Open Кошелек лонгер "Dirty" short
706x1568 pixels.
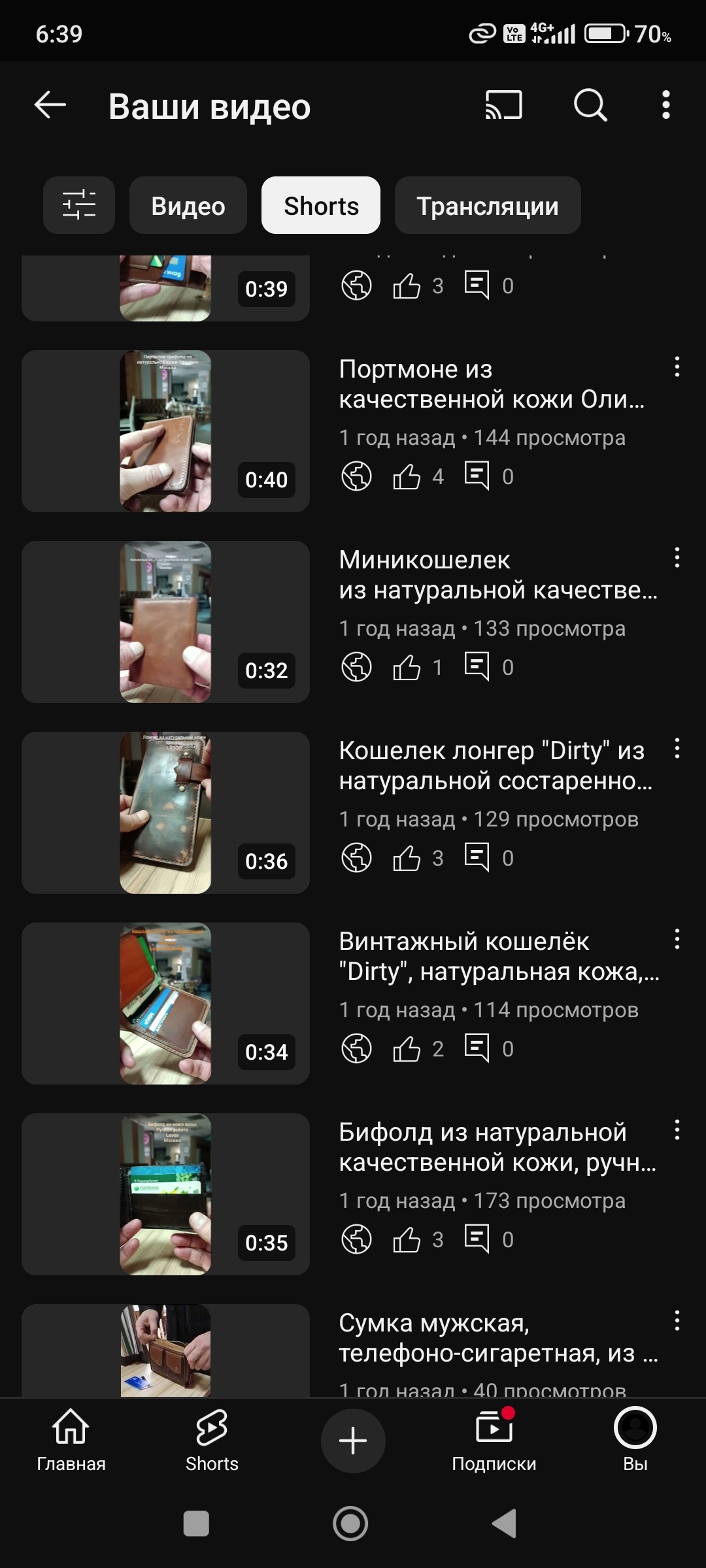point(165,813)
